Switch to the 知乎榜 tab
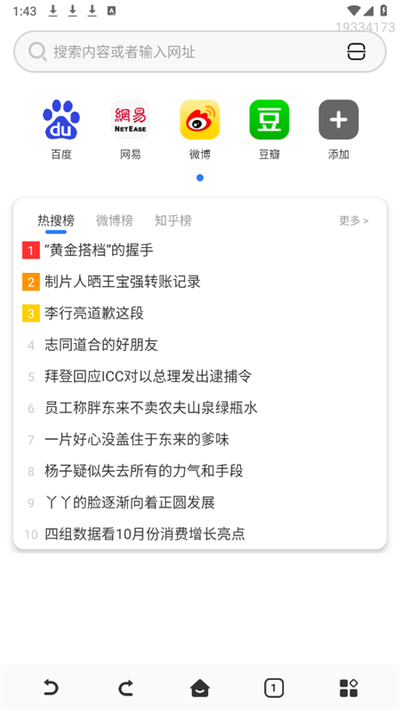This screenshot has width=400, height=711. pyautogui.click(x=173, y=221)
